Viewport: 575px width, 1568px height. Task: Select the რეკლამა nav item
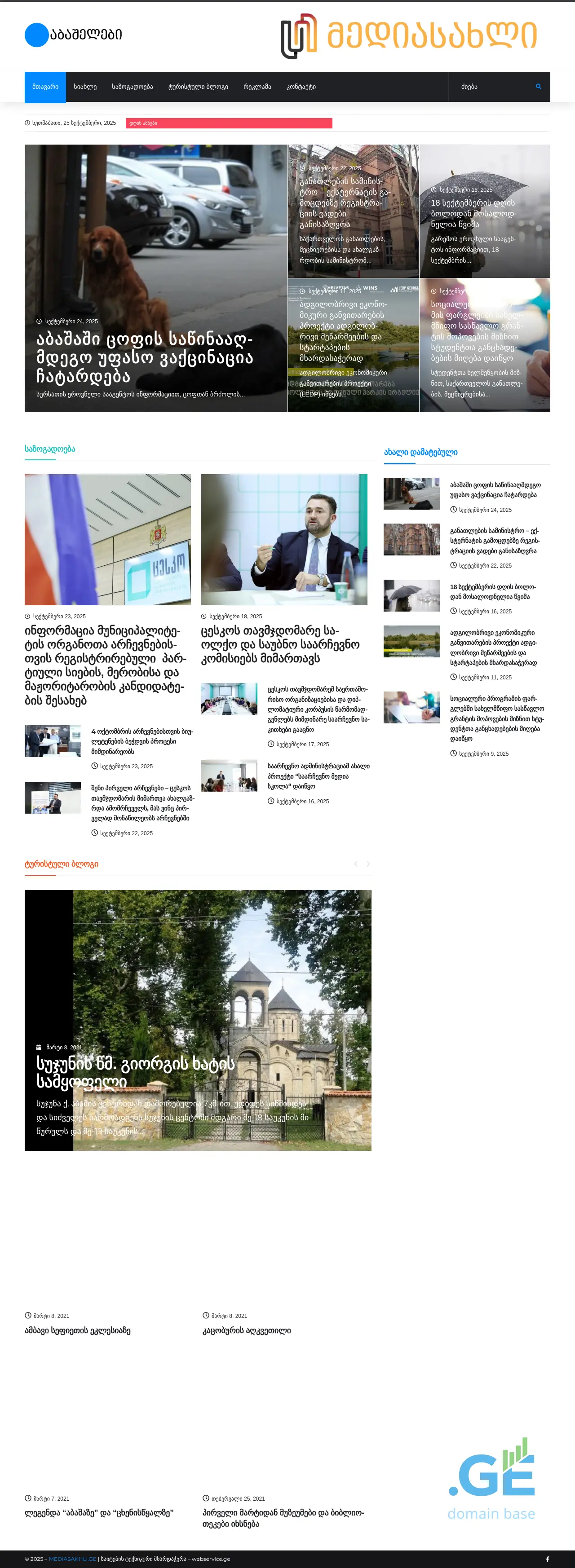[257, 86]
